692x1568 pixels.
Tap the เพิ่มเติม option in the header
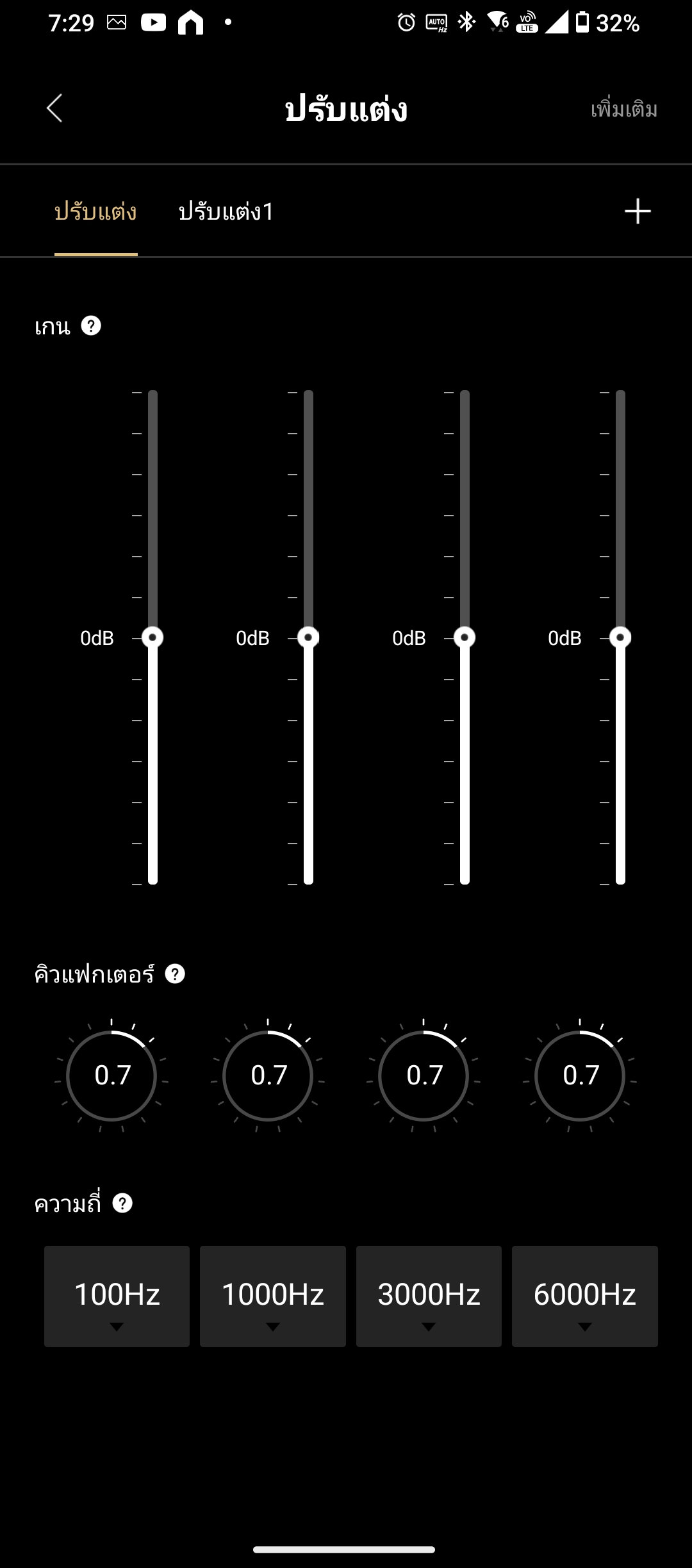[623, 110]
